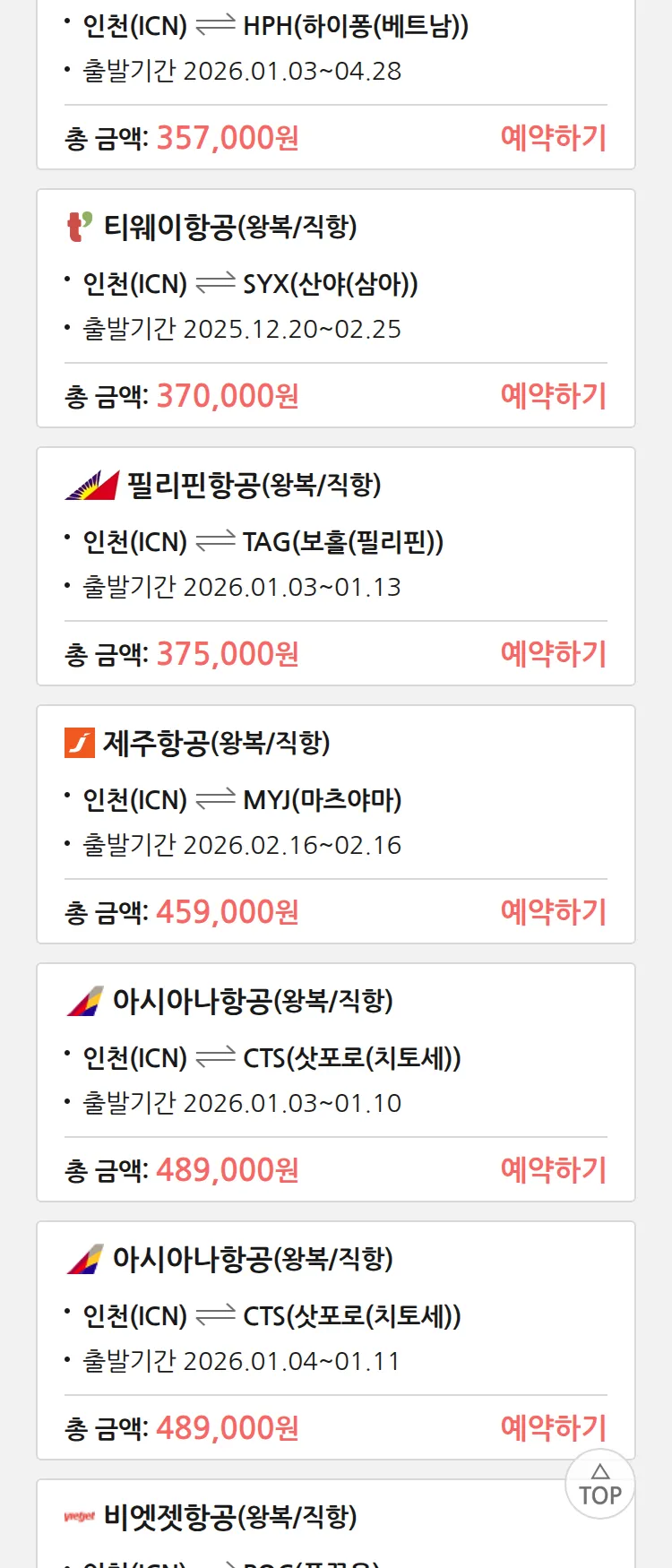
Task: Book 아시아나항공 CTS flight departing 01.04~01.11
Action: click(553, 1428)
